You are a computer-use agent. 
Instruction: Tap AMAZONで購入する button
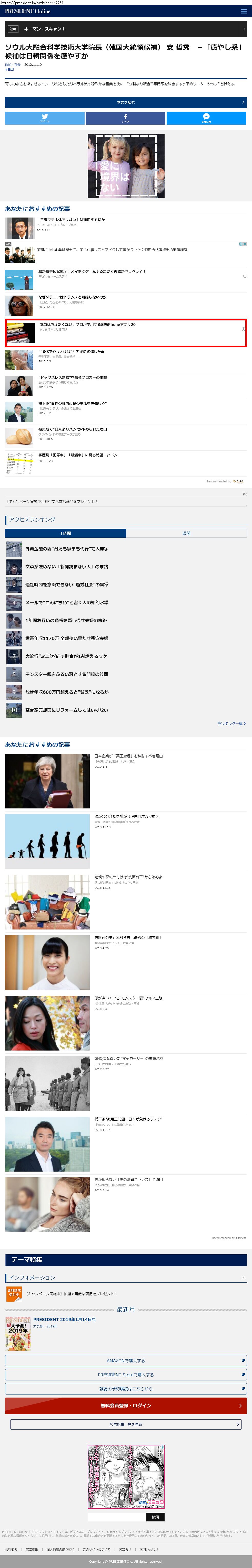click(x=126, y=1360)
